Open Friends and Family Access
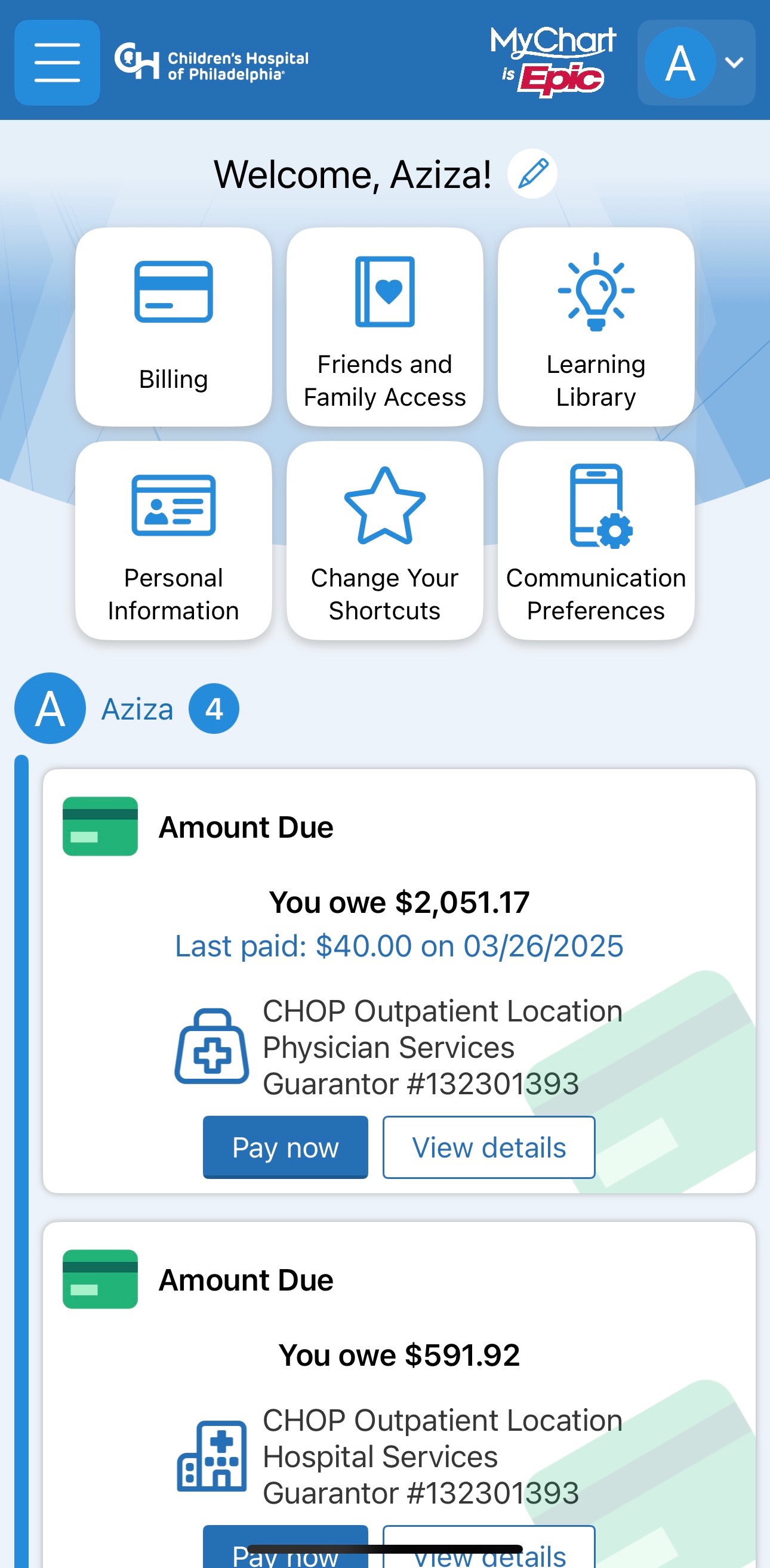Screen dimensions: 770x1568 coord(384,326)
